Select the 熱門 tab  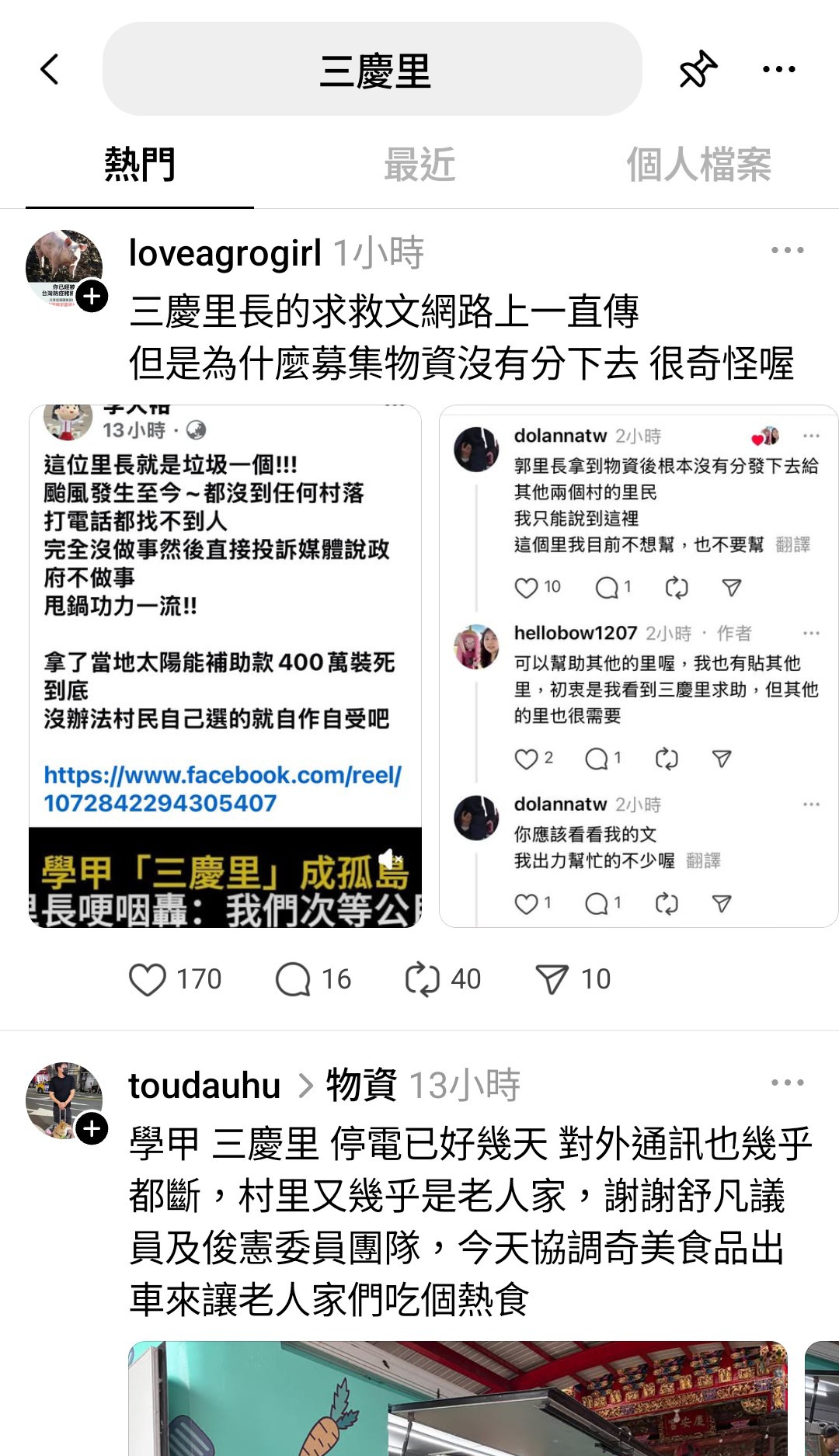pyautogui.click(x=140, y=165)
